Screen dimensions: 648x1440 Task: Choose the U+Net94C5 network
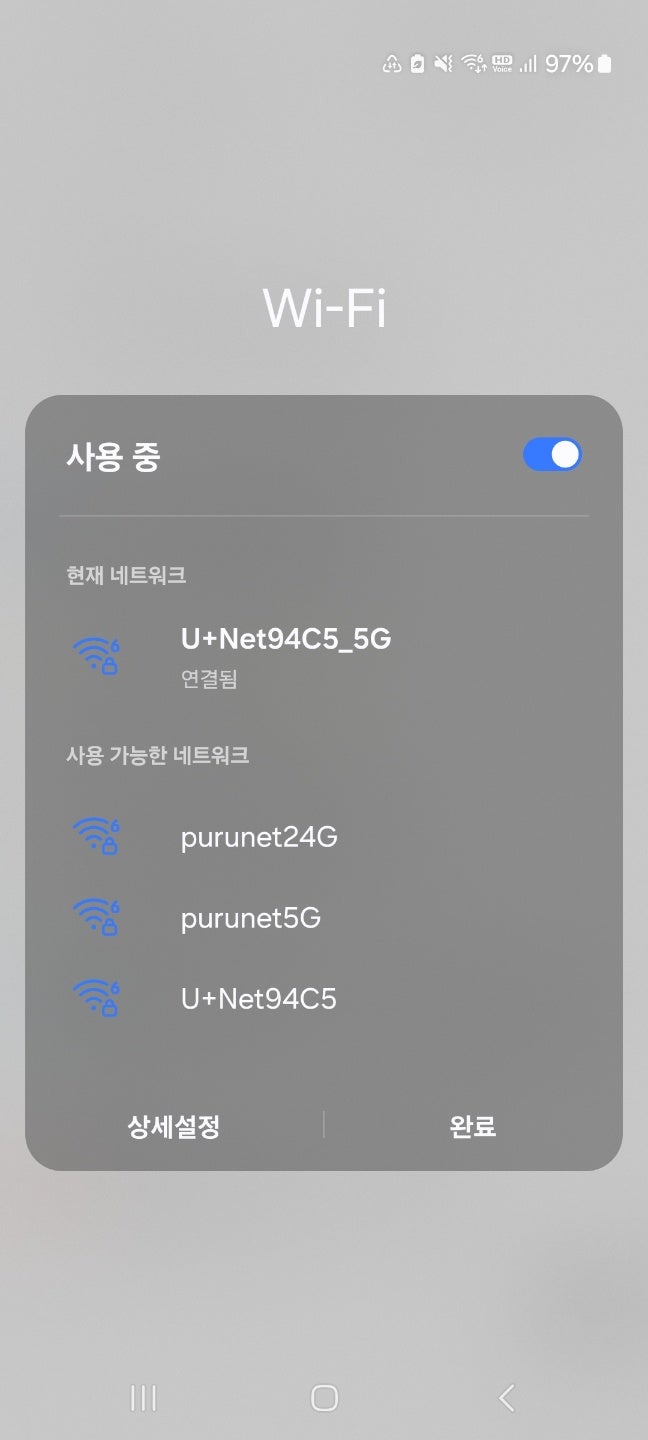click(x=258, y=998)
